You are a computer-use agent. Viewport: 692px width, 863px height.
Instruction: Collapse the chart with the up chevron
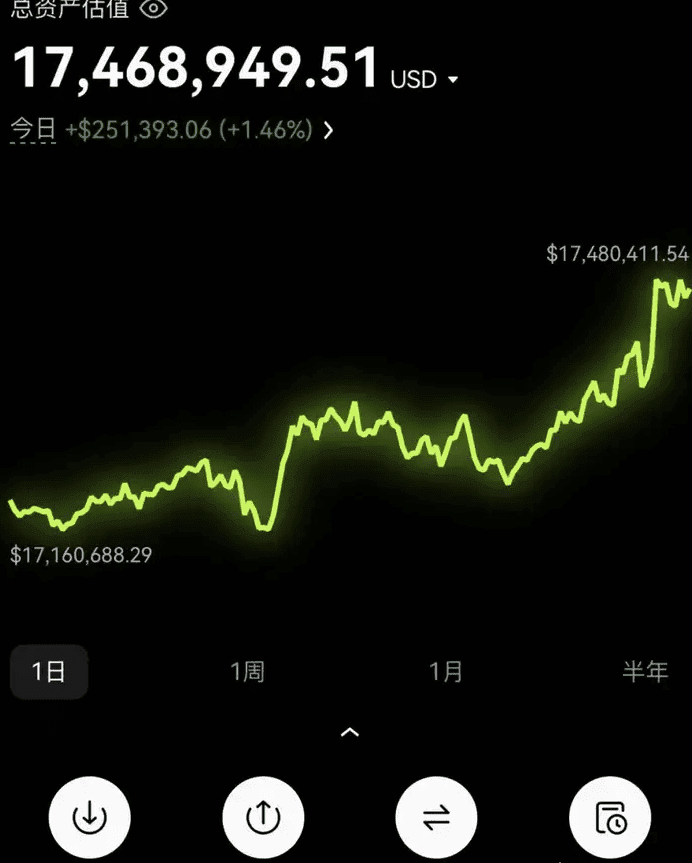click(349, 733)
